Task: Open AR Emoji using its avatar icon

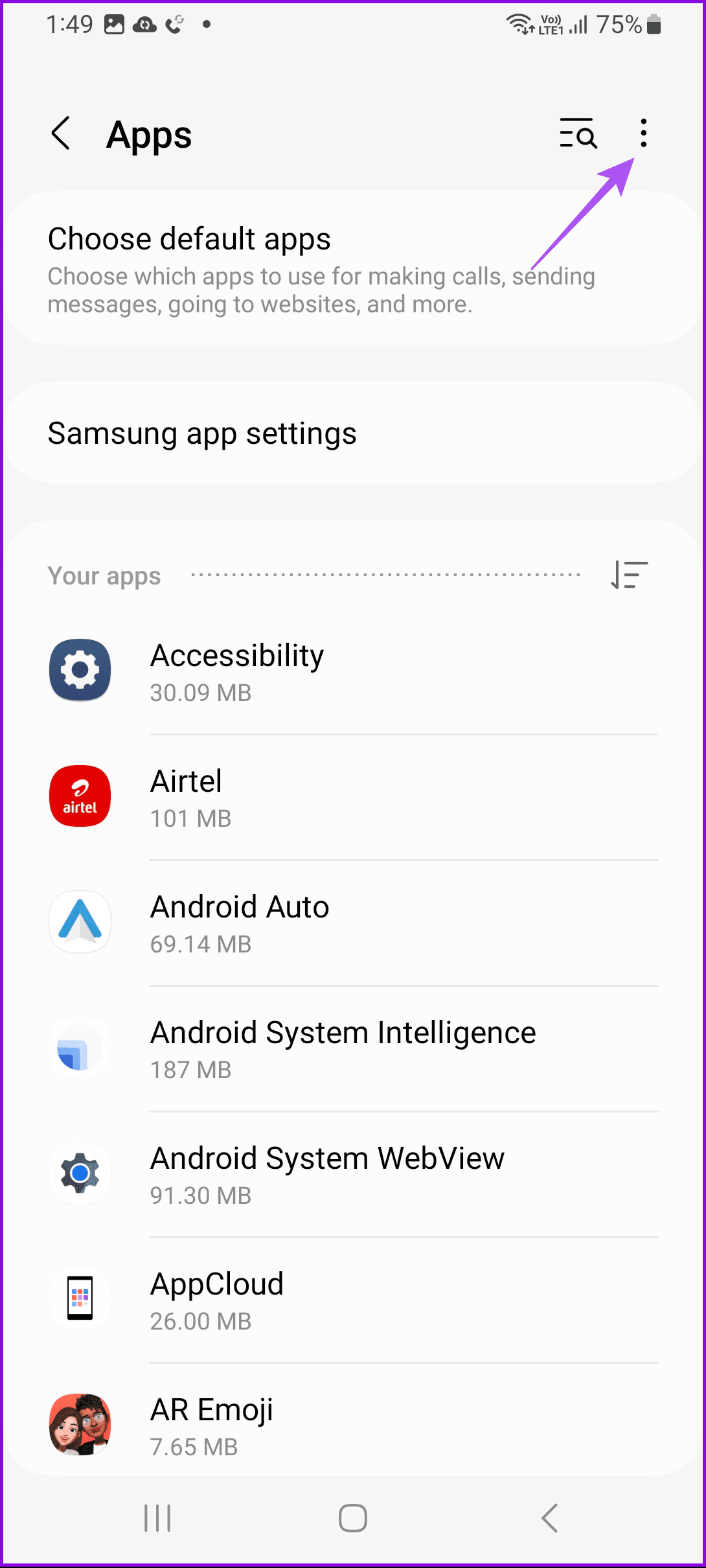Action: pyautogui.click(x=80, y=1424)
